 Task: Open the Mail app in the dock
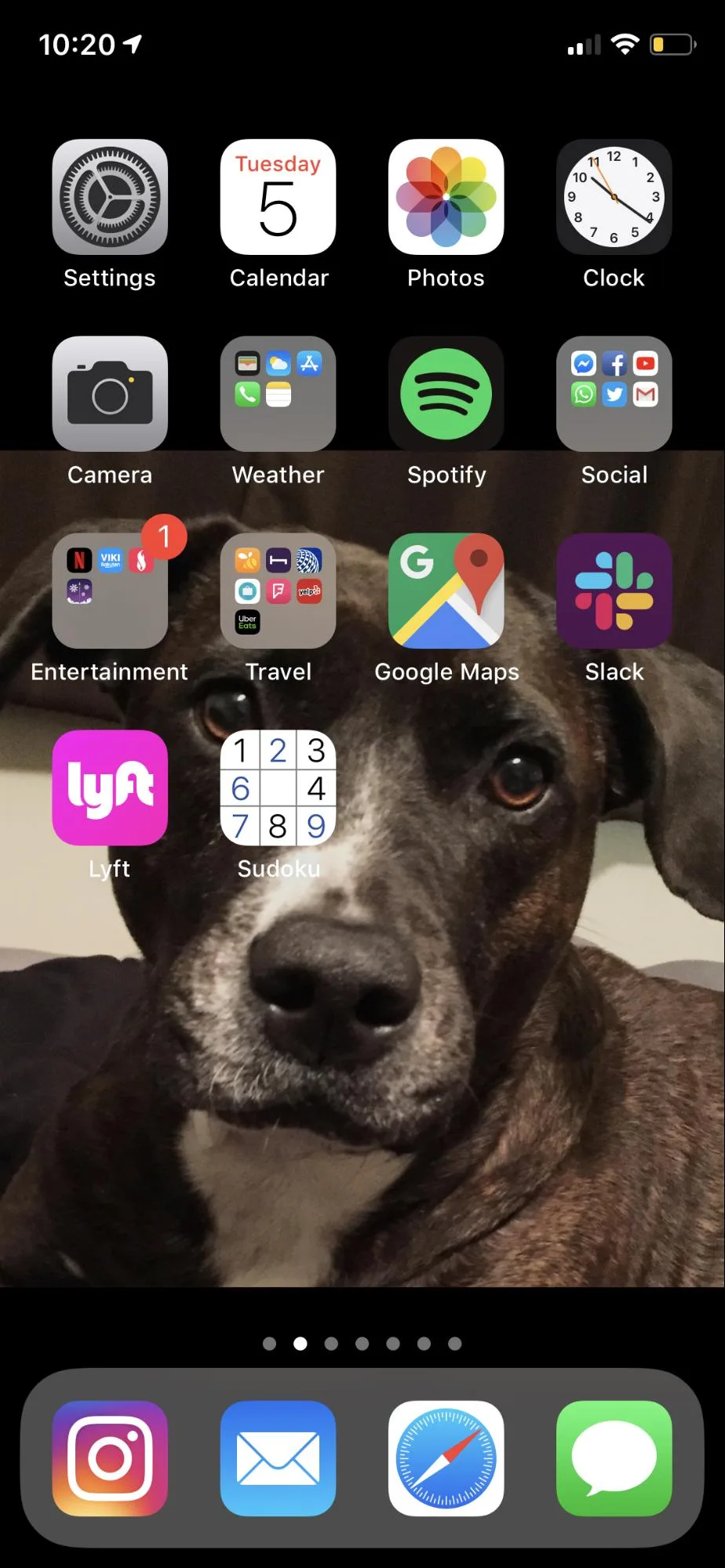point(278,1458)
